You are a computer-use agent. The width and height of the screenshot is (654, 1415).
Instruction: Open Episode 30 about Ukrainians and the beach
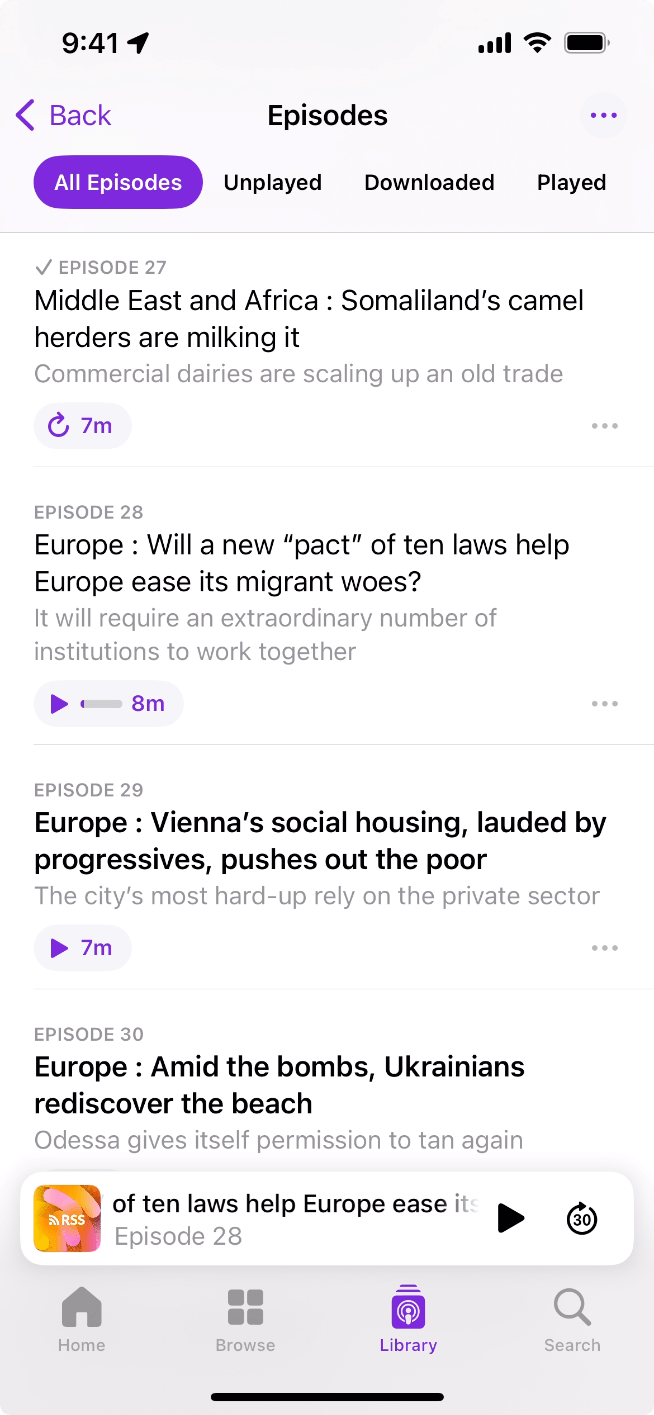point(279,1085)
